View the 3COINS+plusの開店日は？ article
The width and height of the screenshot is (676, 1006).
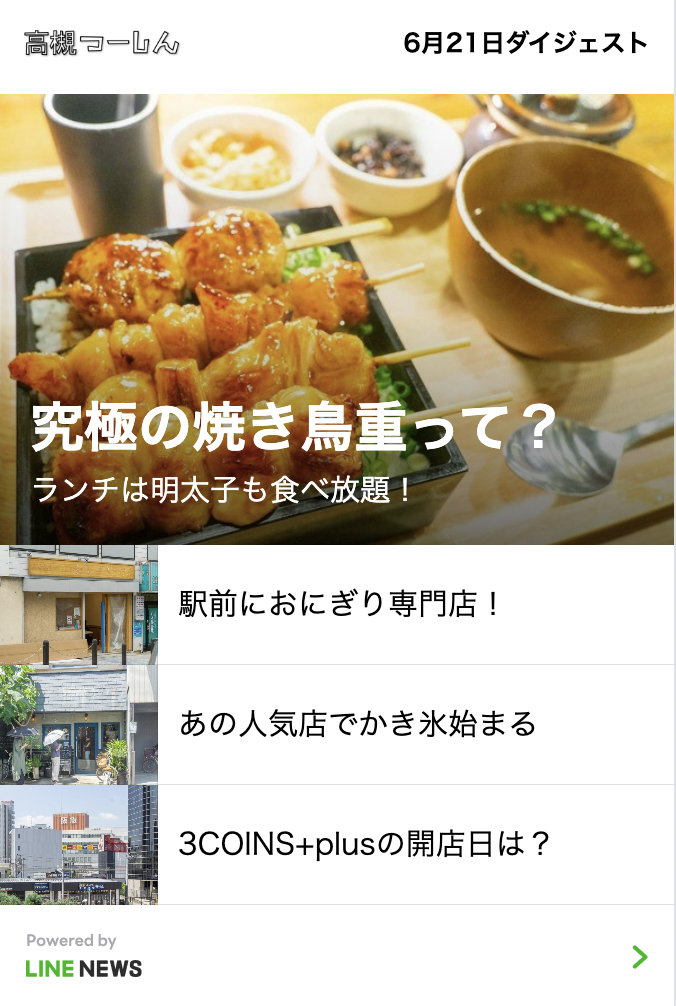[x=364, y=844]
